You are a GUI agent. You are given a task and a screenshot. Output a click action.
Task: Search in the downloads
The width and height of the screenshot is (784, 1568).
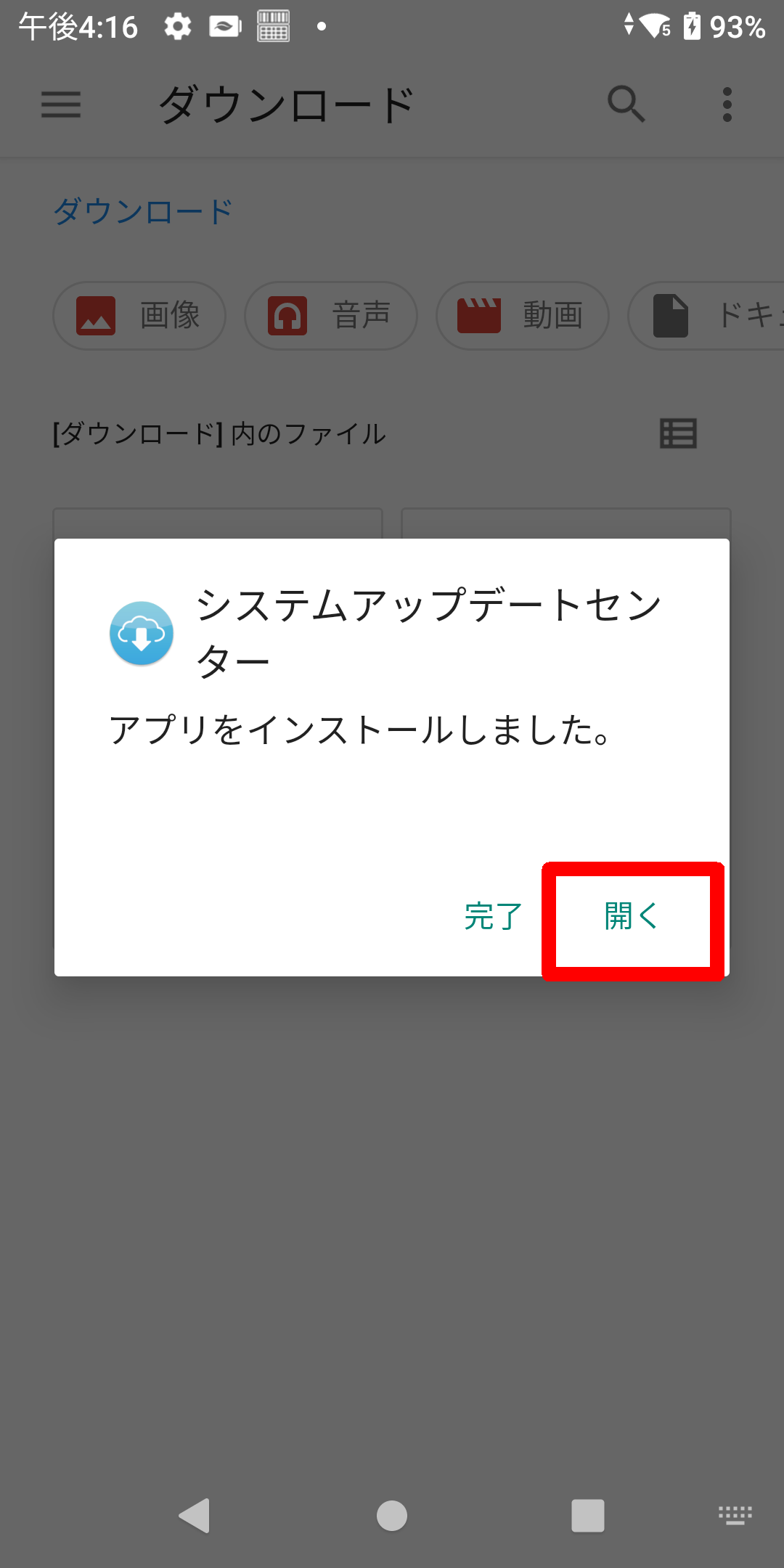[626, 105]
